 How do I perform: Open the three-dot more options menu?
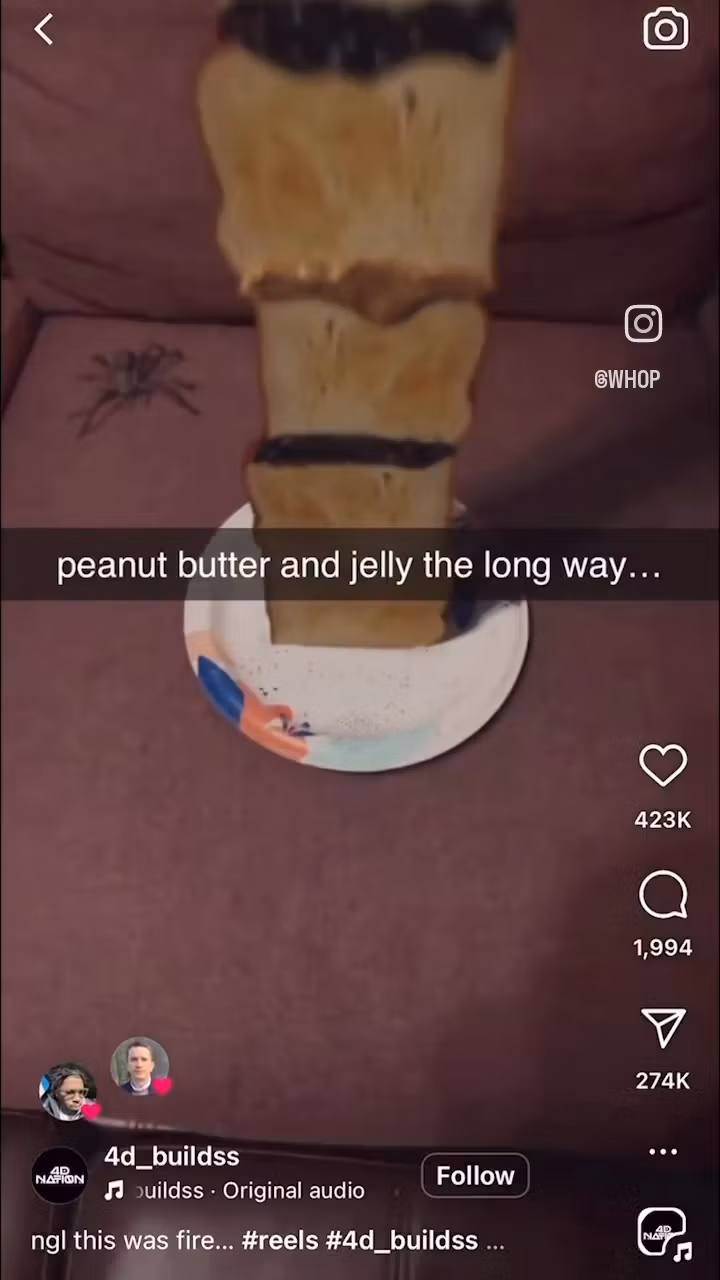point(663,1152)
